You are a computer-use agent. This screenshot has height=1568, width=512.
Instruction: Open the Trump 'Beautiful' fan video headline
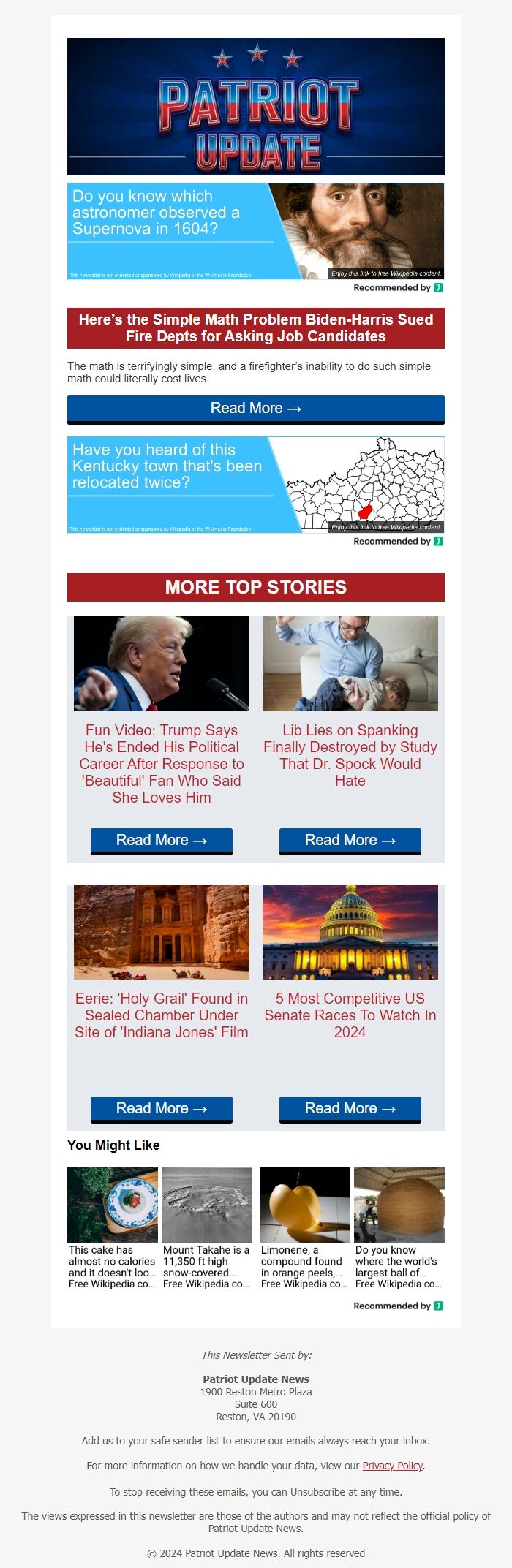coord(162,763)
